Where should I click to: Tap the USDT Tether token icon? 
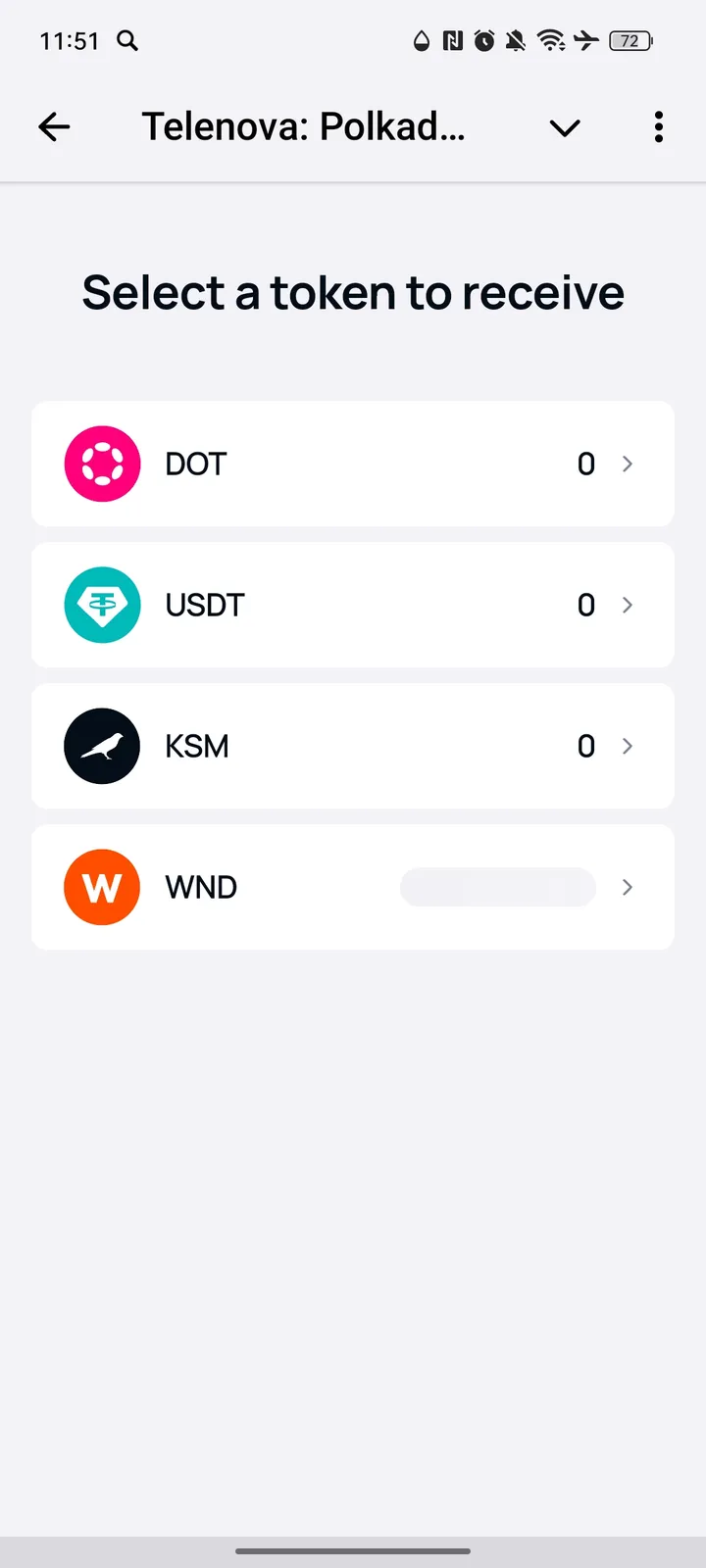pos(102,605)
